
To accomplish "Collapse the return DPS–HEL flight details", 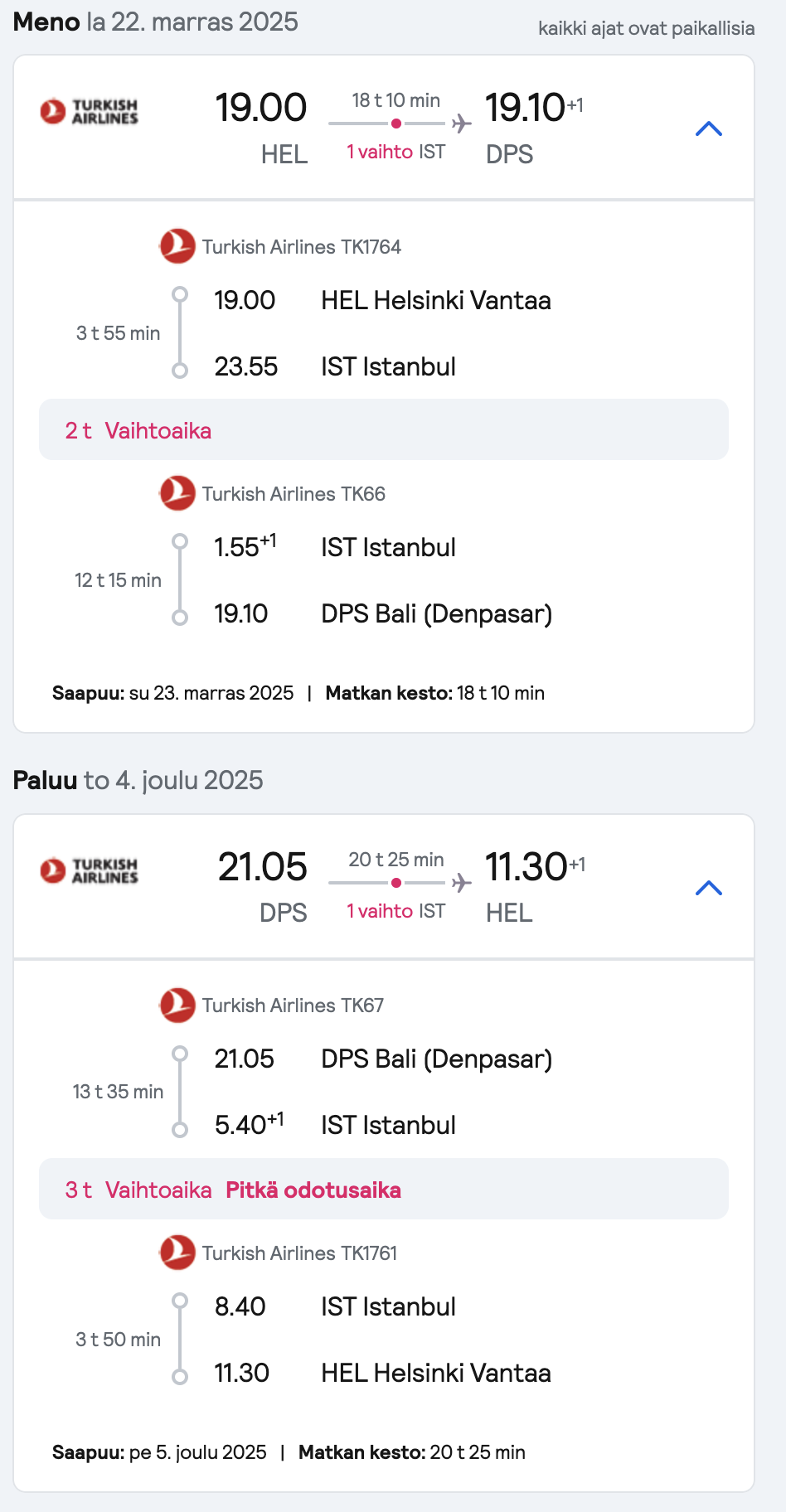I will tap(709, 888).
